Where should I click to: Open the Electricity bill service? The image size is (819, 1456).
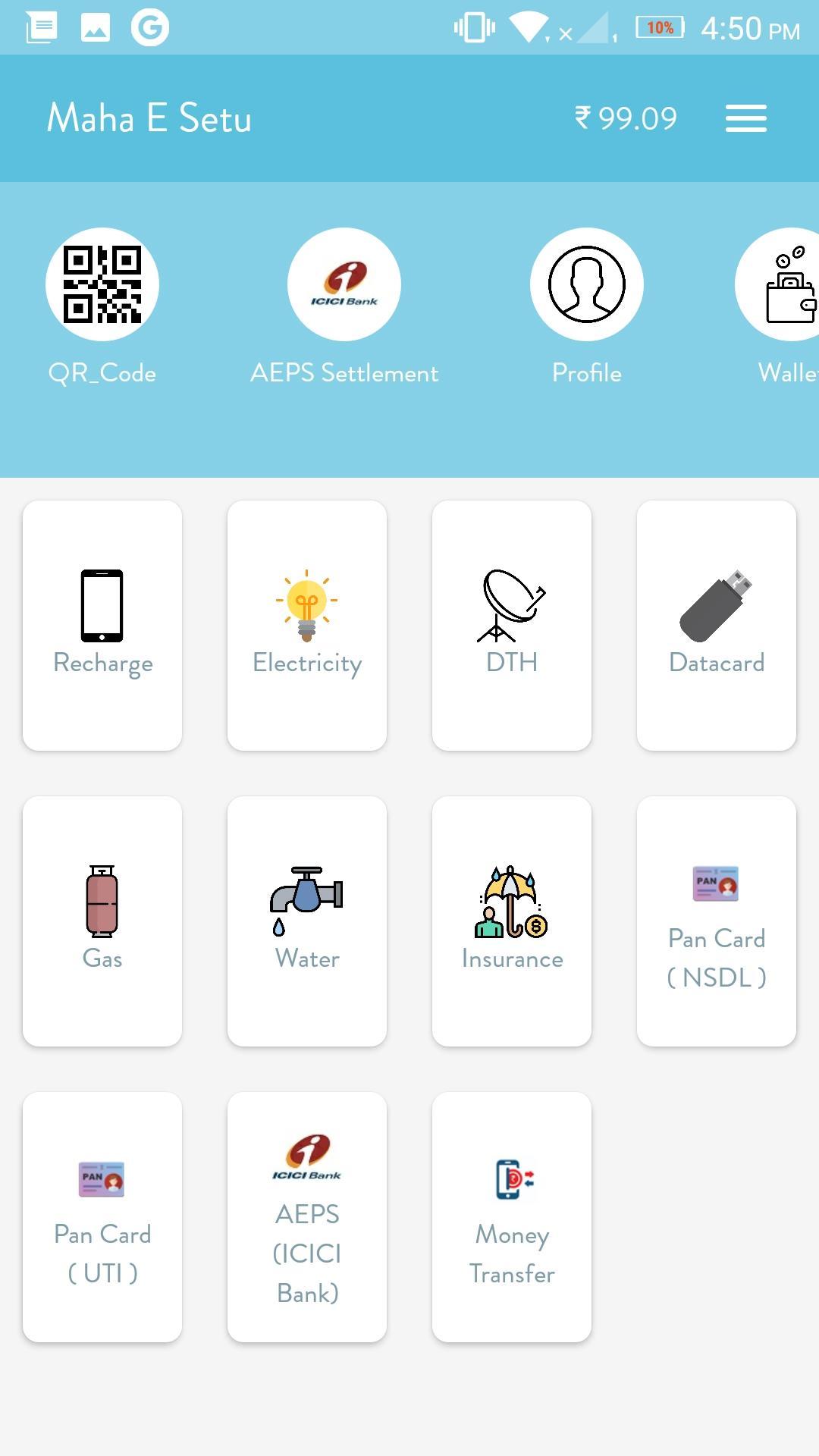(307, 625)
